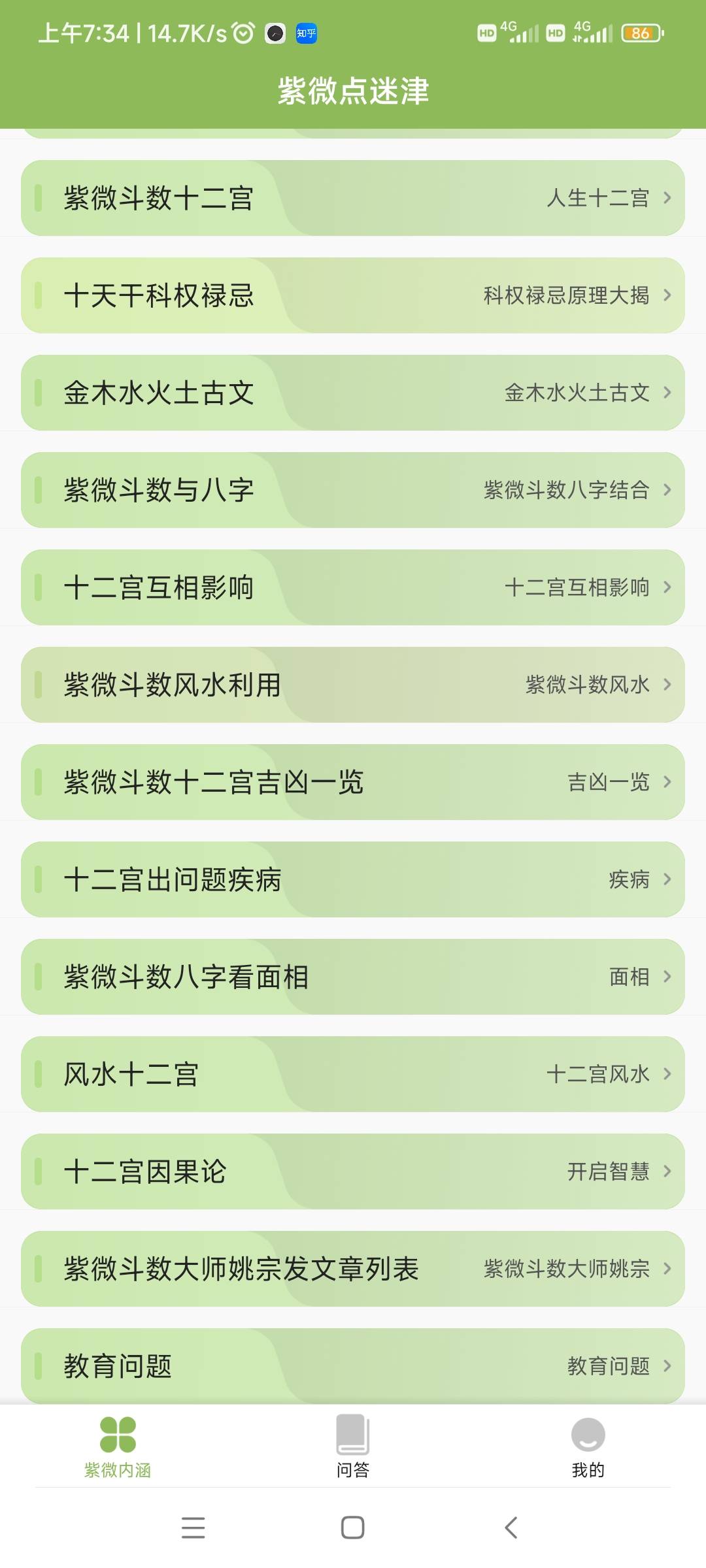
Task: Select the 紫微内涵 tab
Action: (118, 1446)
